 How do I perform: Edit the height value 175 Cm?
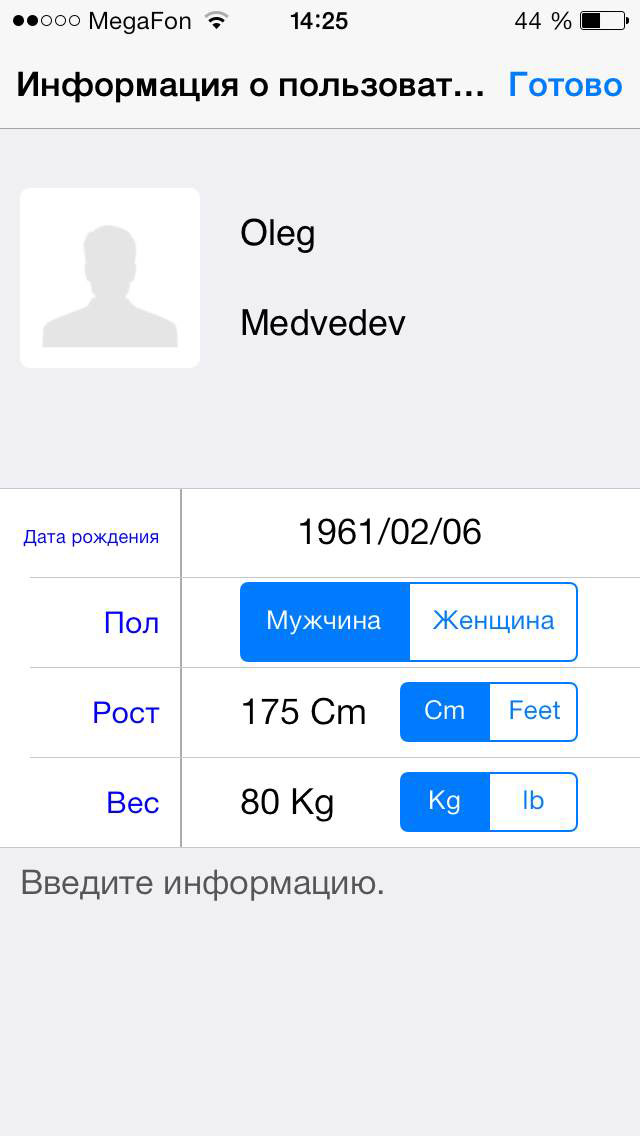pyautogui.click(x=303, y=712)
